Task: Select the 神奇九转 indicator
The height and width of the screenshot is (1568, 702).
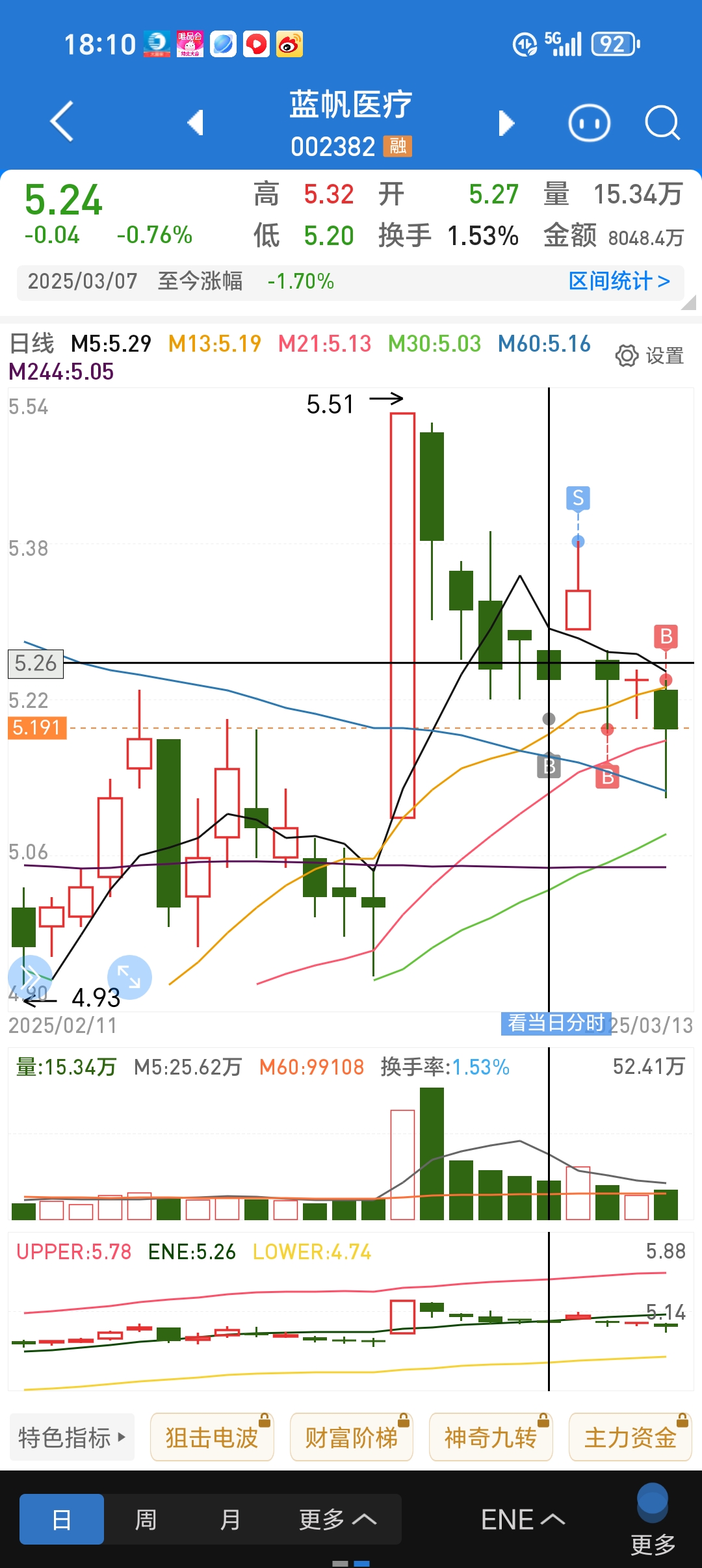Action: point(491,1437)
